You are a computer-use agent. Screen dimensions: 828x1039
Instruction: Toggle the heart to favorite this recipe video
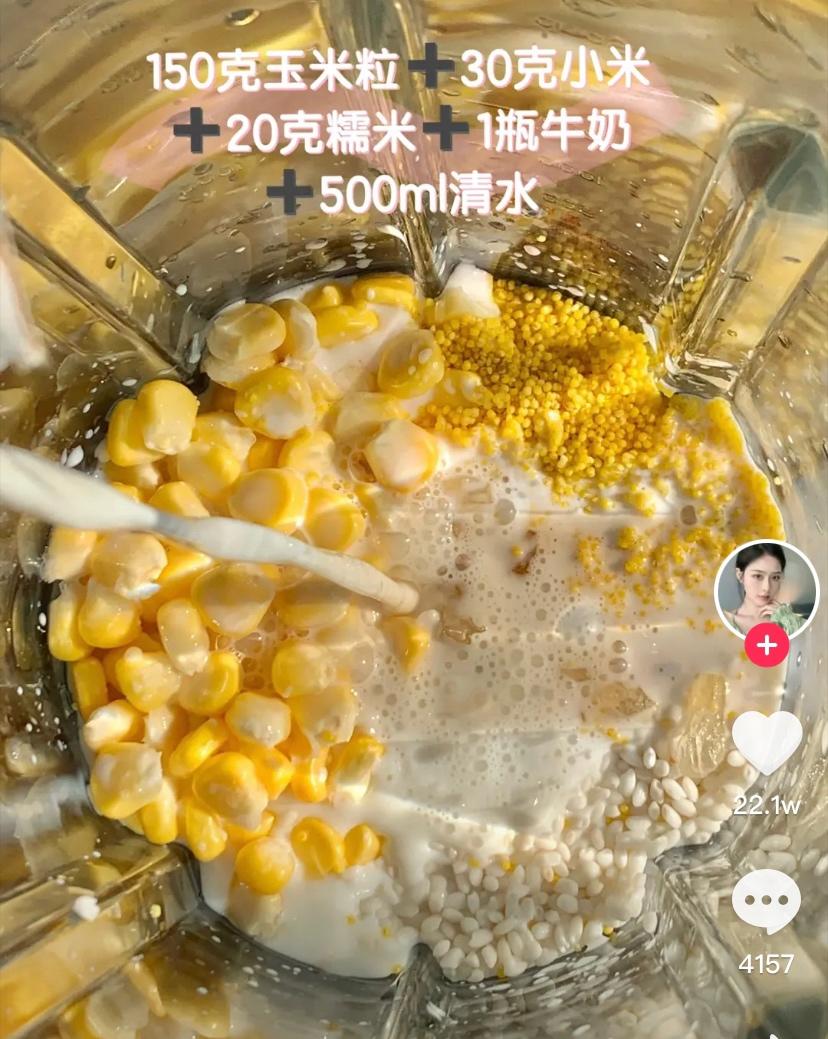tap(768, 744)
